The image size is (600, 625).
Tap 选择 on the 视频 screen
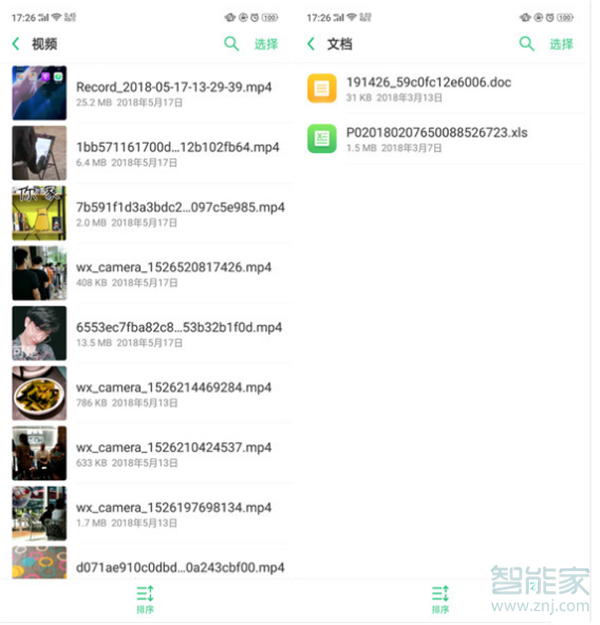click(x=266, y=44)
